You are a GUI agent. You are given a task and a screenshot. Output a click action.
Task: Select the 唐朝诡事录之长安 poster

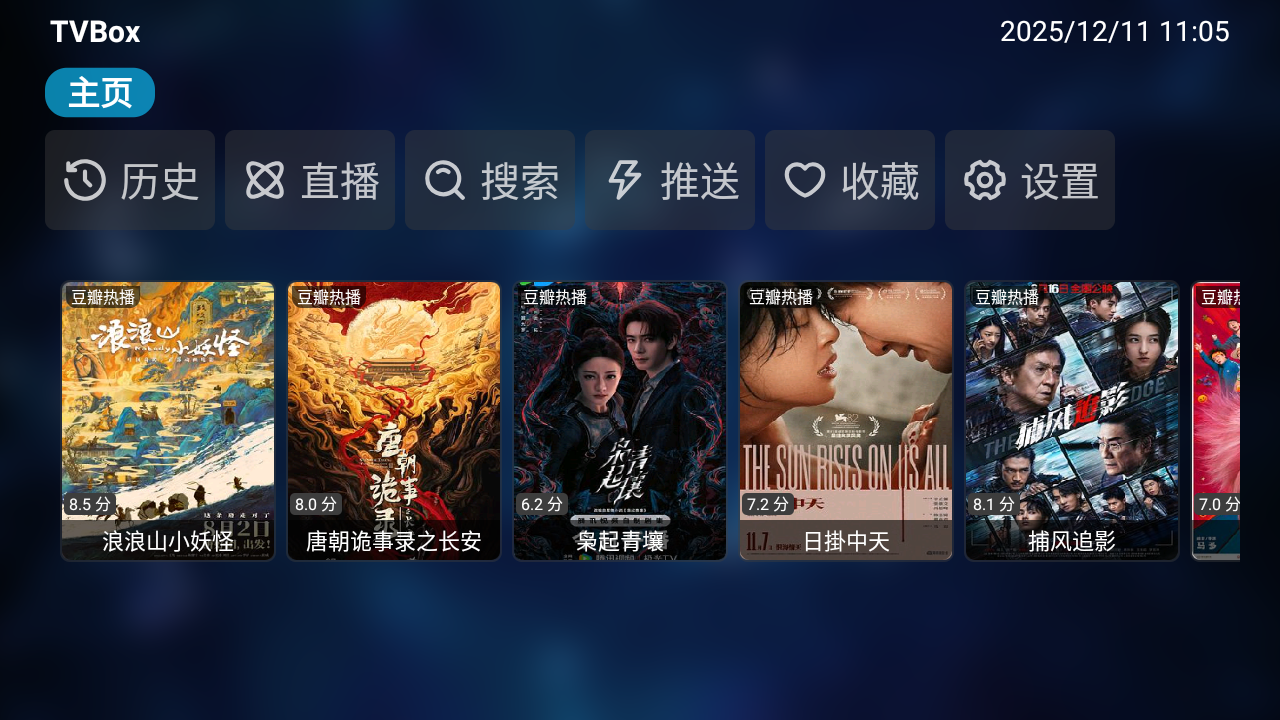click(x=394, y=421)
